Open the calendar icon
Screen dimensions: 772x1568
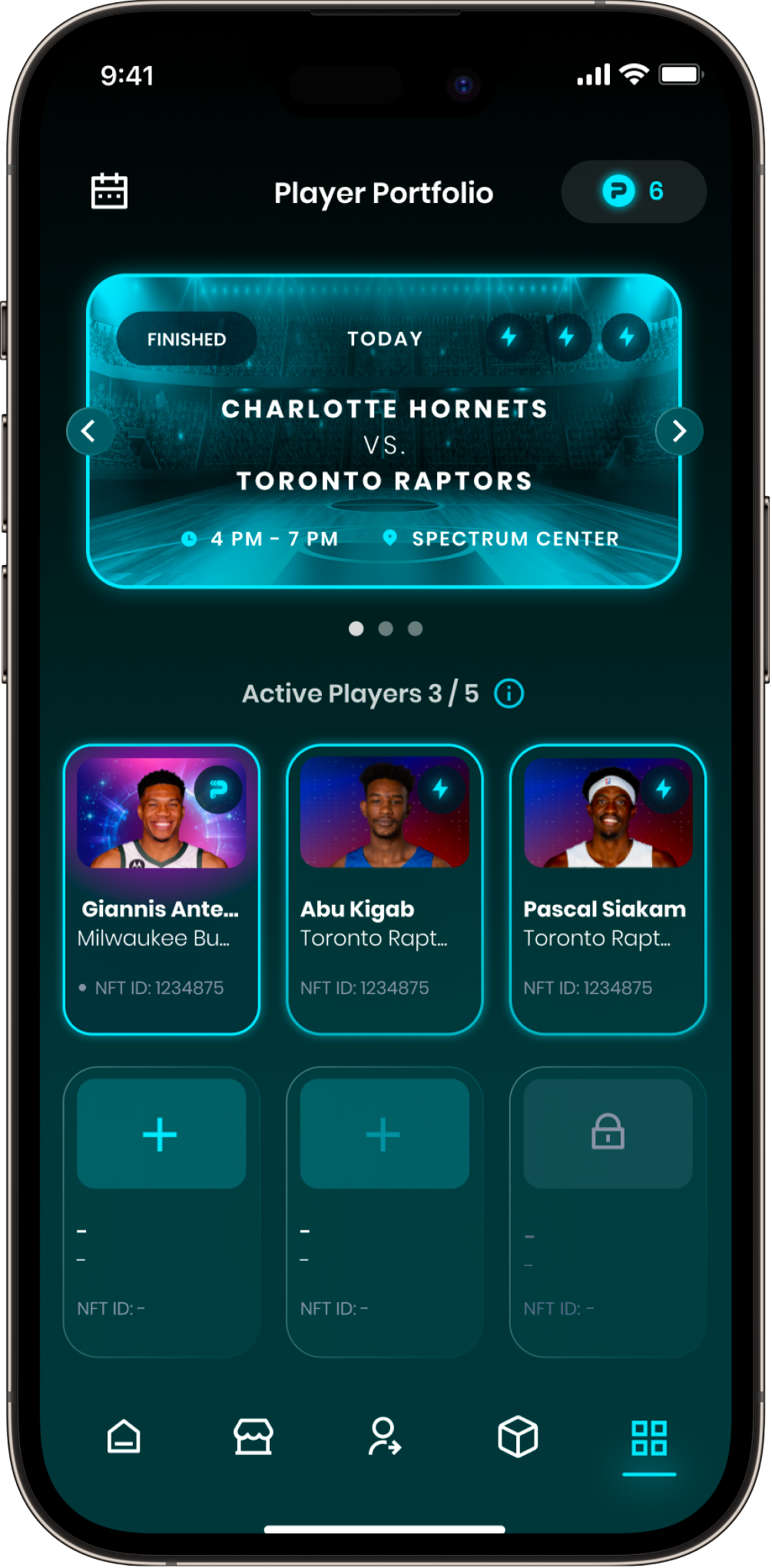(109, 191)
